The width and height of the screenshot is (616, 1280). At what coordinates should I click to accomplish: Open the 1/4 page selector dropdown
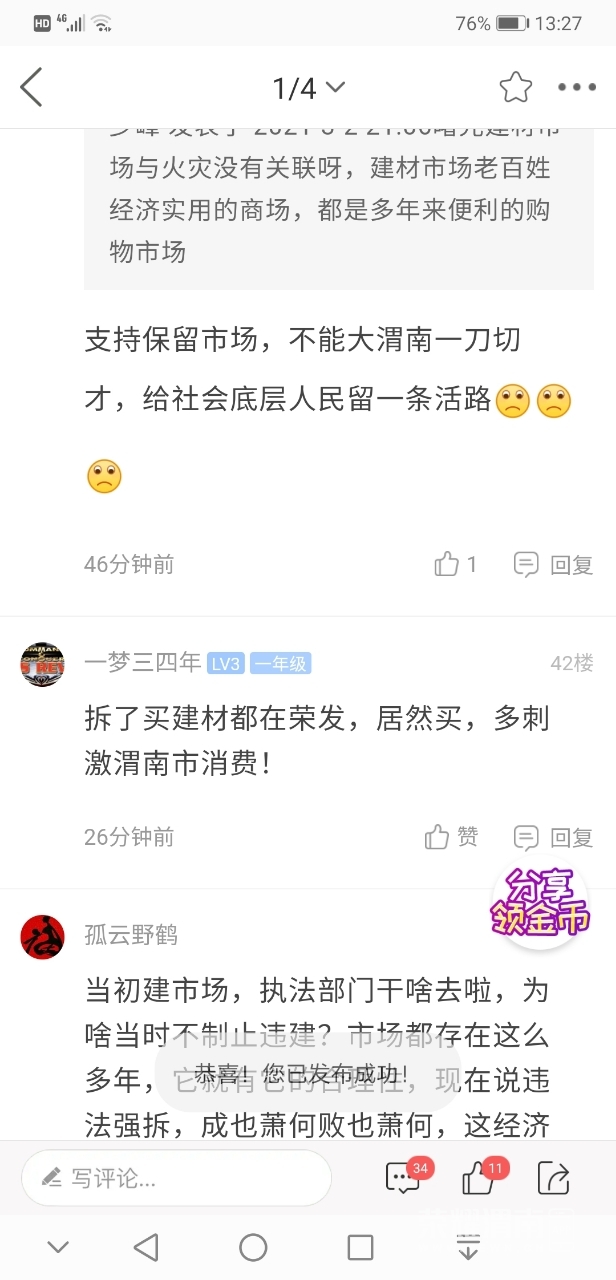coord(308,88)
